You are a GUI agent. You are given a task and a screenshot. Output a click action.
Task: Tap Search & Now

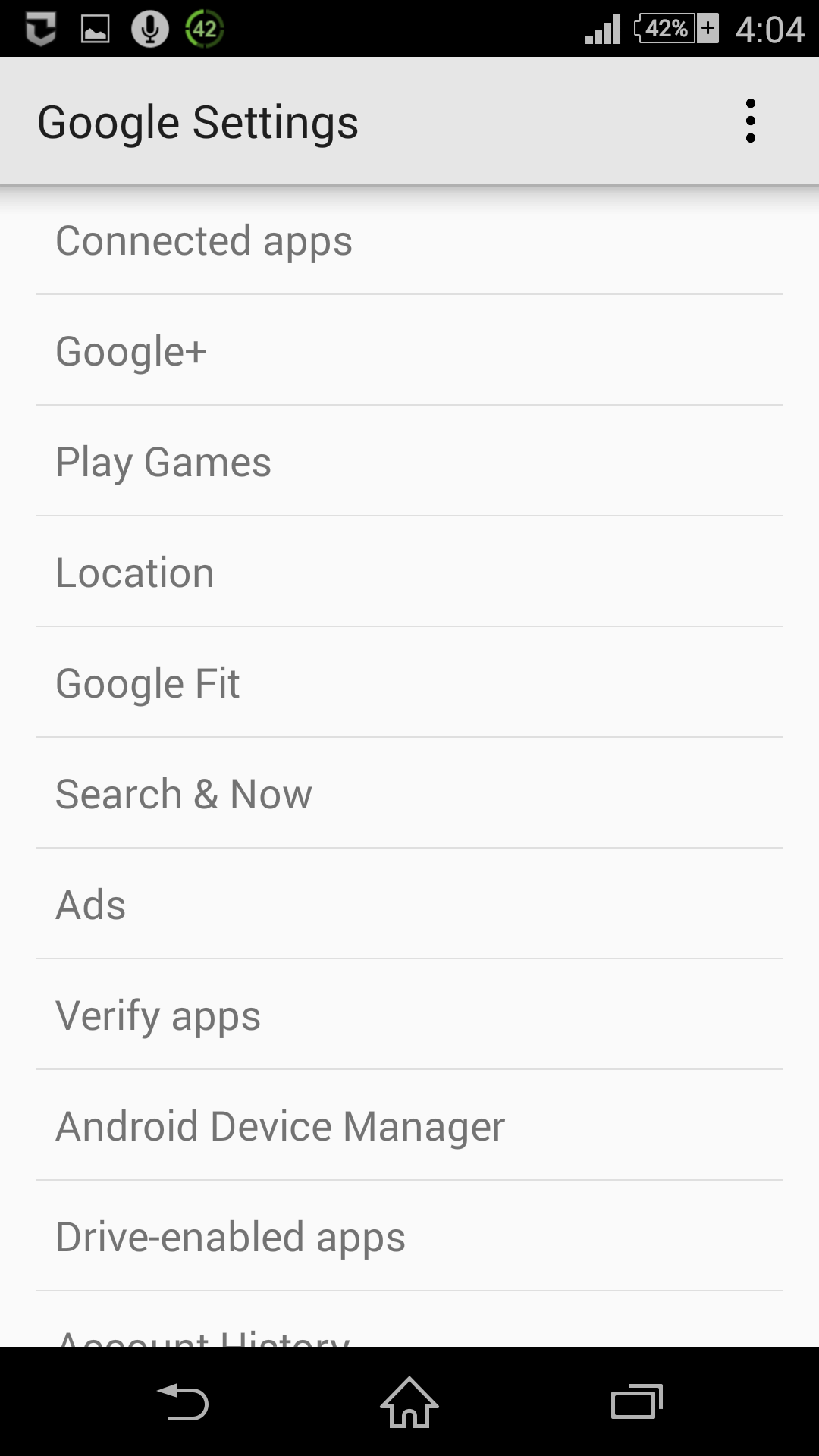click(x=409, y=794)
